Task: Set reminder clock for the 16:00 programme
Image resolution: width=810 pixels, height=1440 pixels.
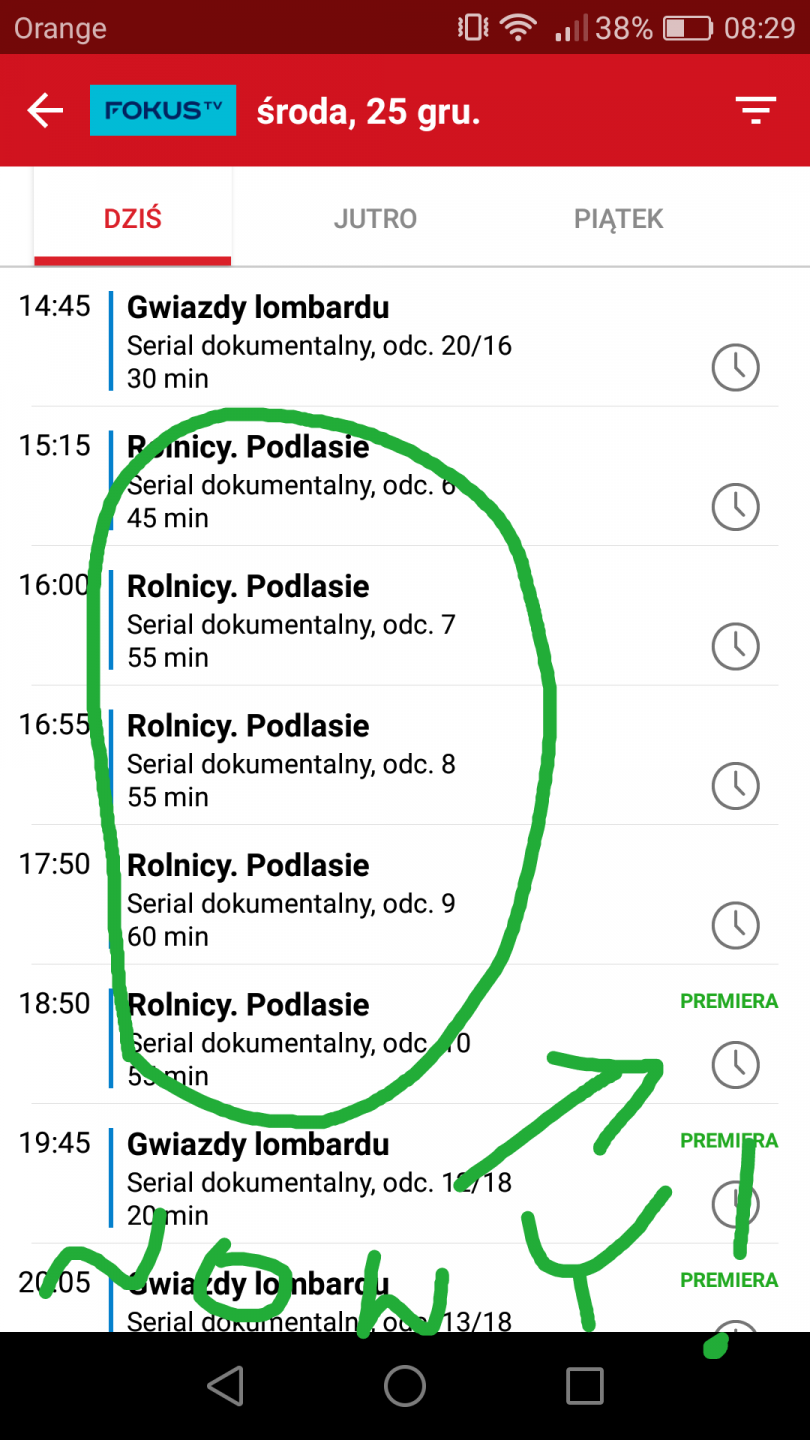Action: (x=735, y=645)
